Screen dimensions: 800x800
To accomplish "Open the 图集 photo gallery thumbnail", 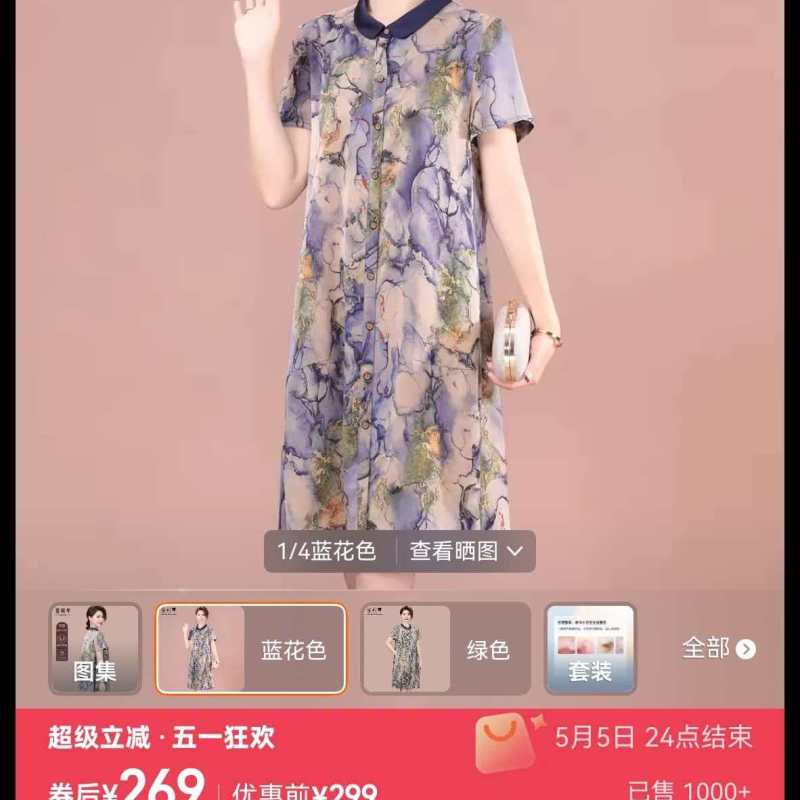I will coord(95,648).
